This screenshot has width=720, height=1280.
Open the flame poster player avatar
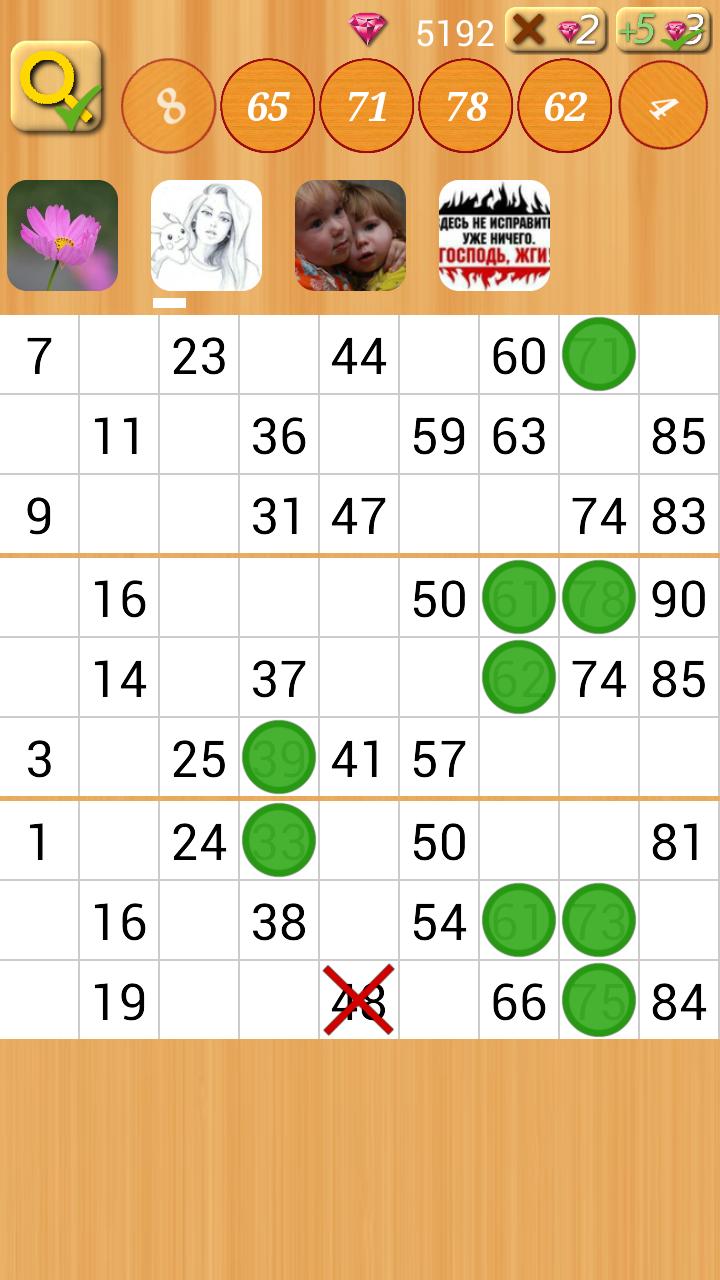[494, 236]
